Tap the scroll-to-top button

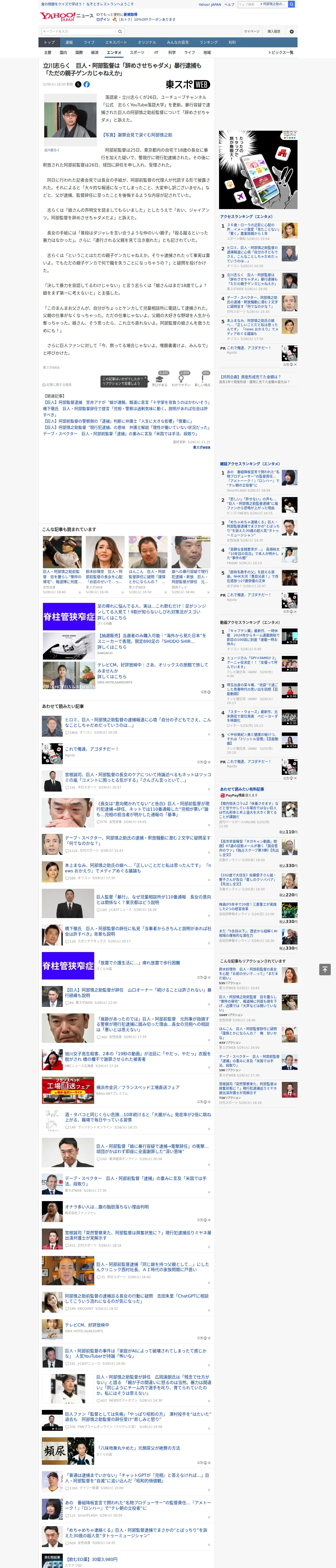point(325,969)
